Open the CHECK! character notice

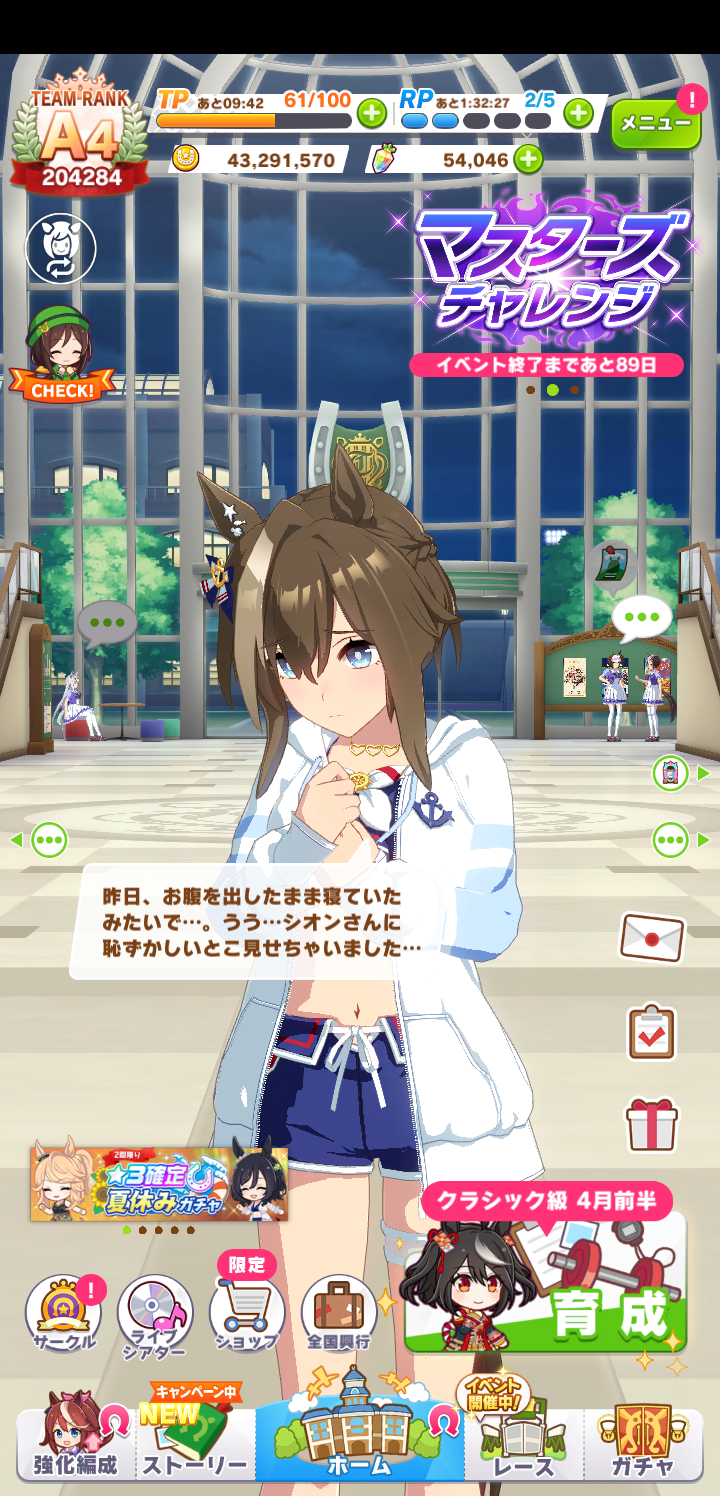click(62, 355)
